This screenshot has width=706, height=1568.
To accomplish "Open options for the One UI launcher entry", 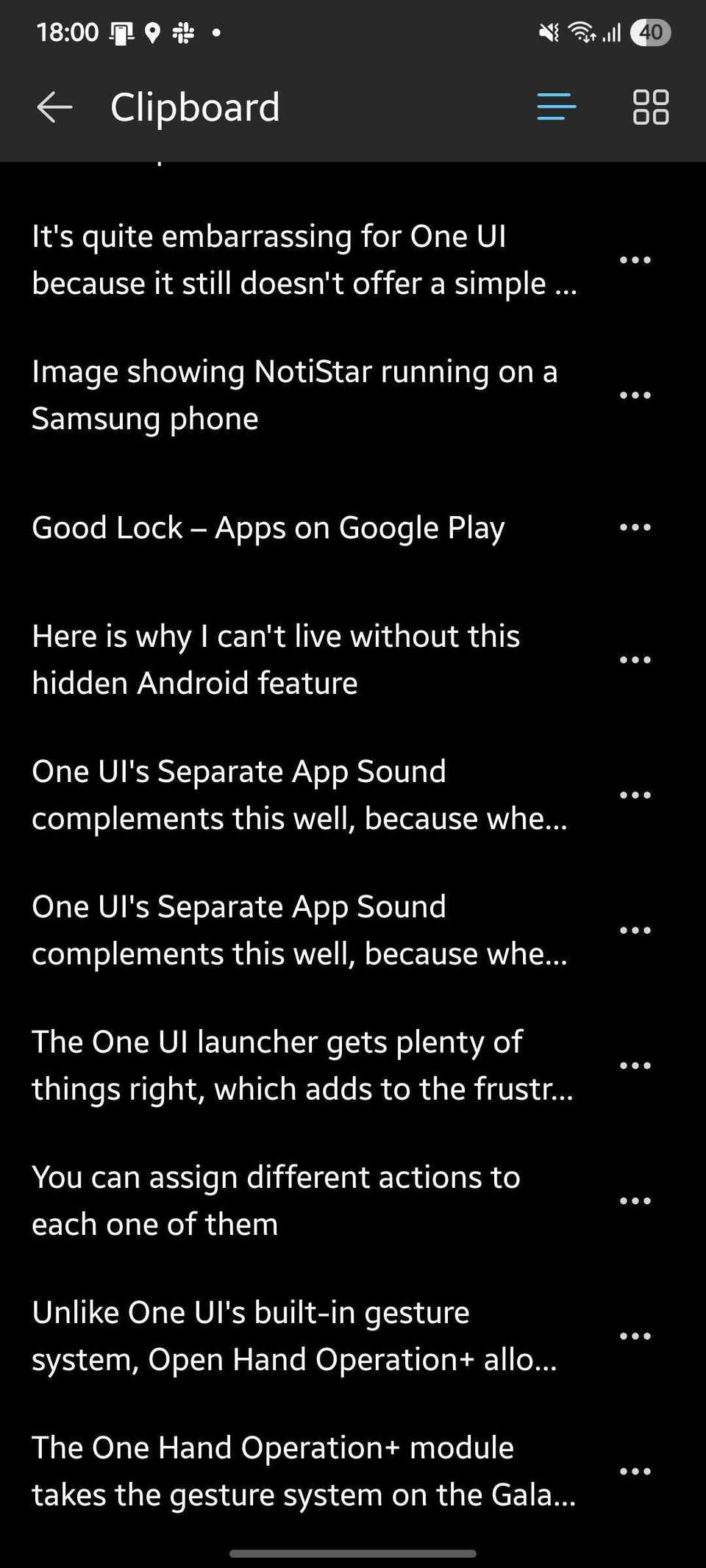I will [635, 1064].
